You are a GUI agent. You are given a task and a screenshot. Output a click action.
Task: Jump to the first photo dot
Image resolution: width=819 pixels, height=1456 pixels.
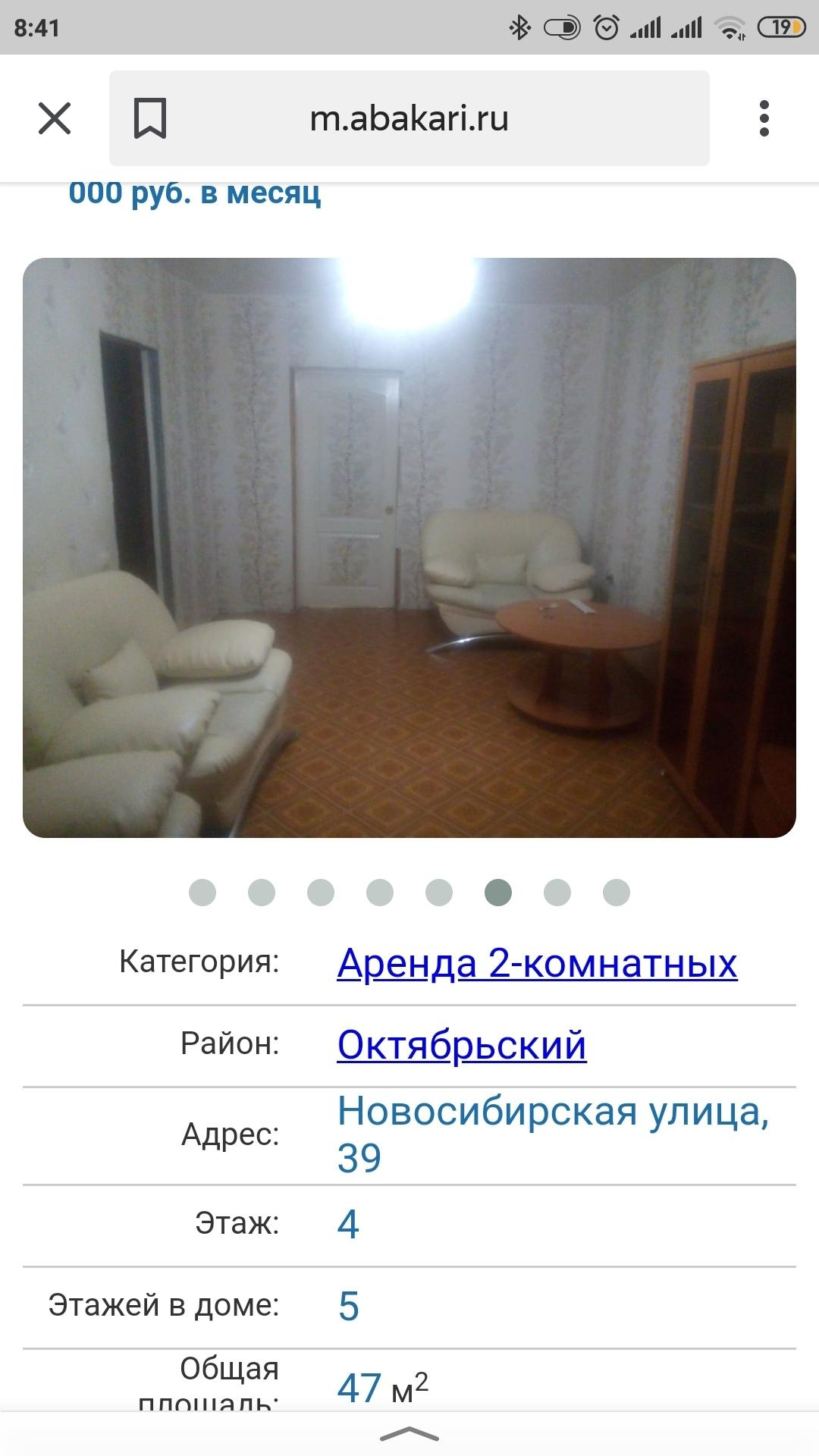[202, 893]
